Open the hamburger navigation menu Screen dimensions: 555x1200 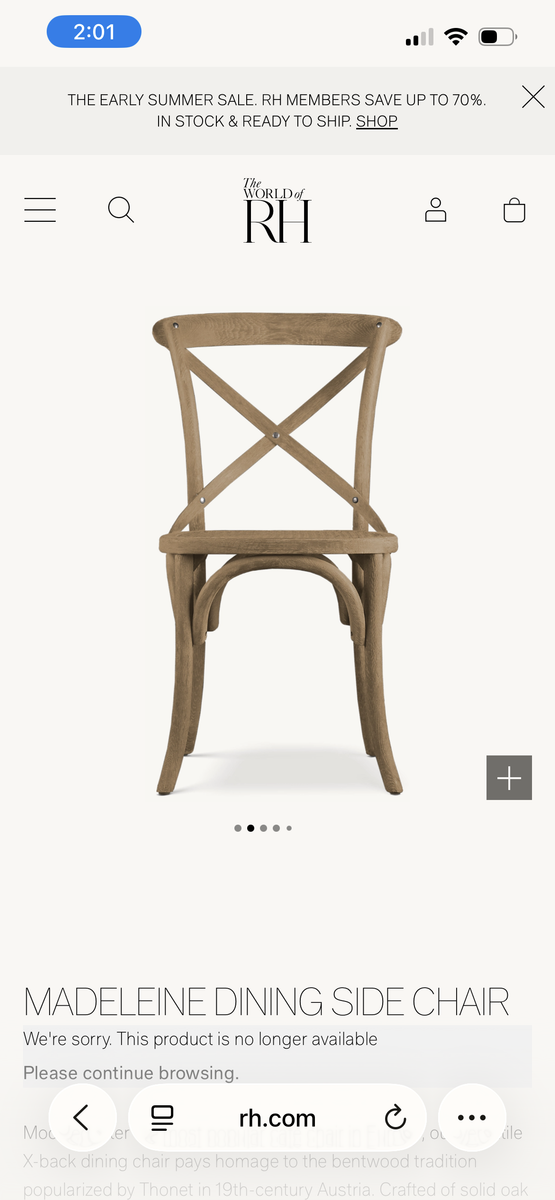pos(40,210)
